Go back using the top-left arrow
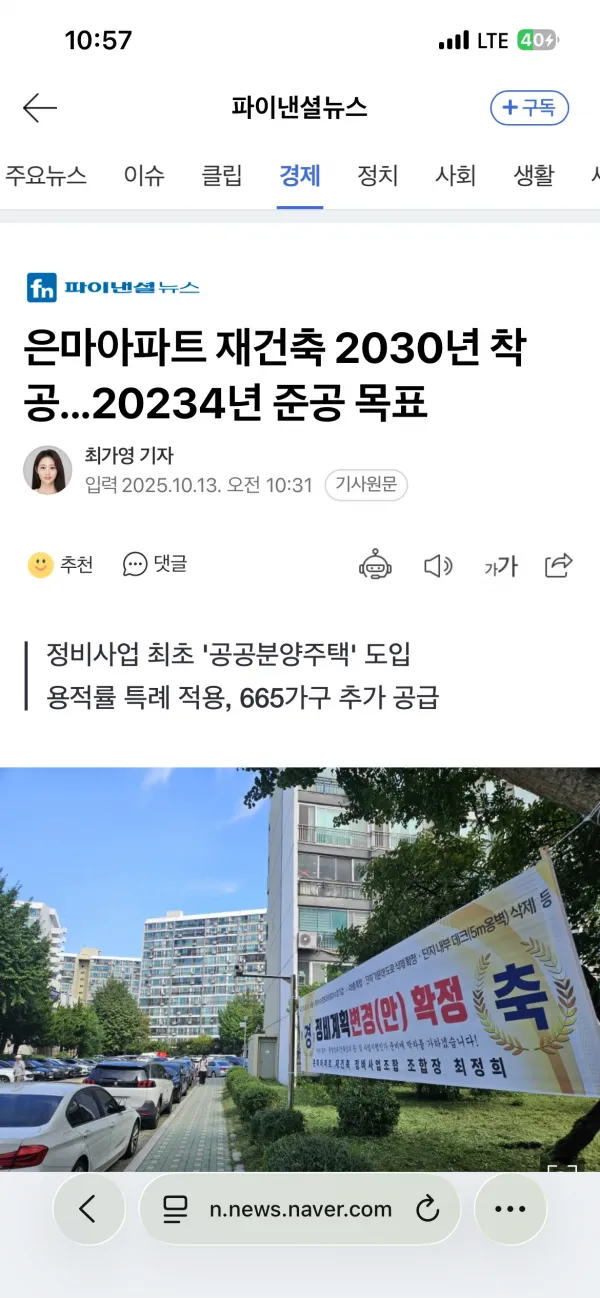The width and height of the screenshot is (600, 1298). tap(40, 108)
